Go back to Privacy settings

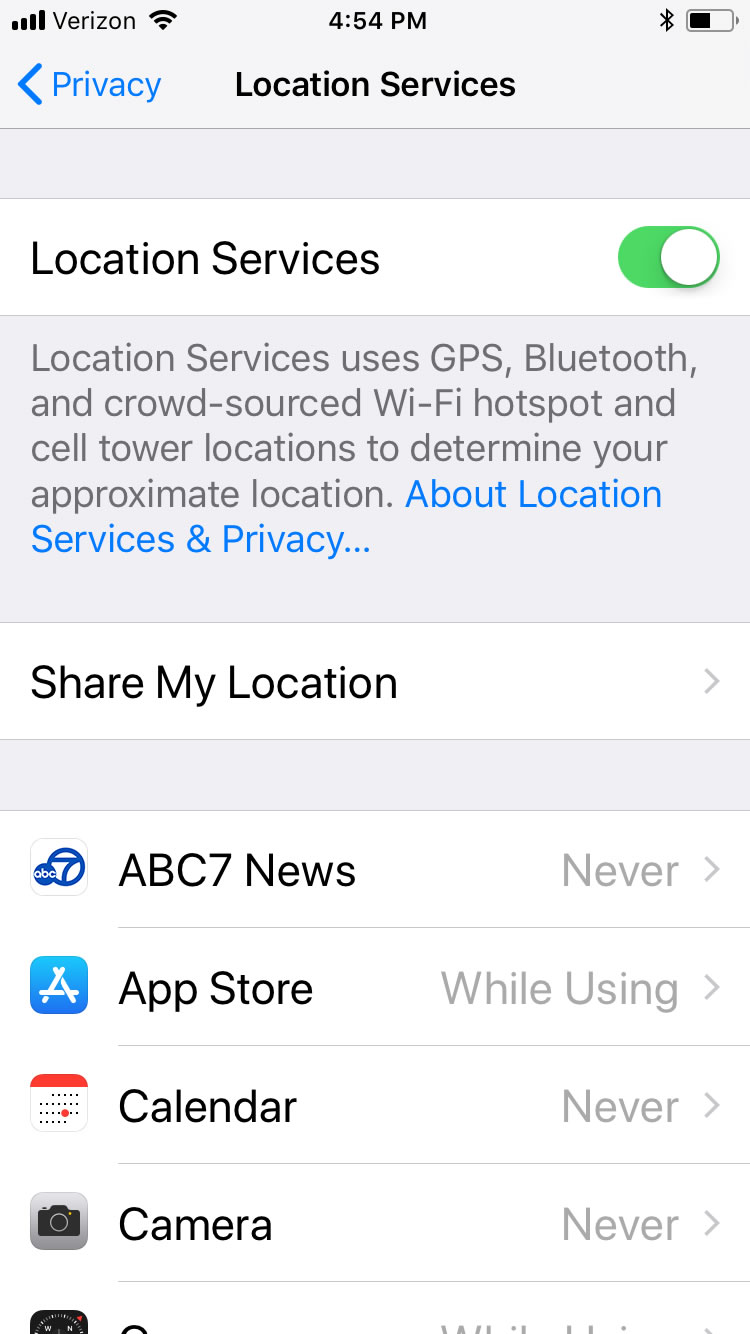tap(90, 85)
